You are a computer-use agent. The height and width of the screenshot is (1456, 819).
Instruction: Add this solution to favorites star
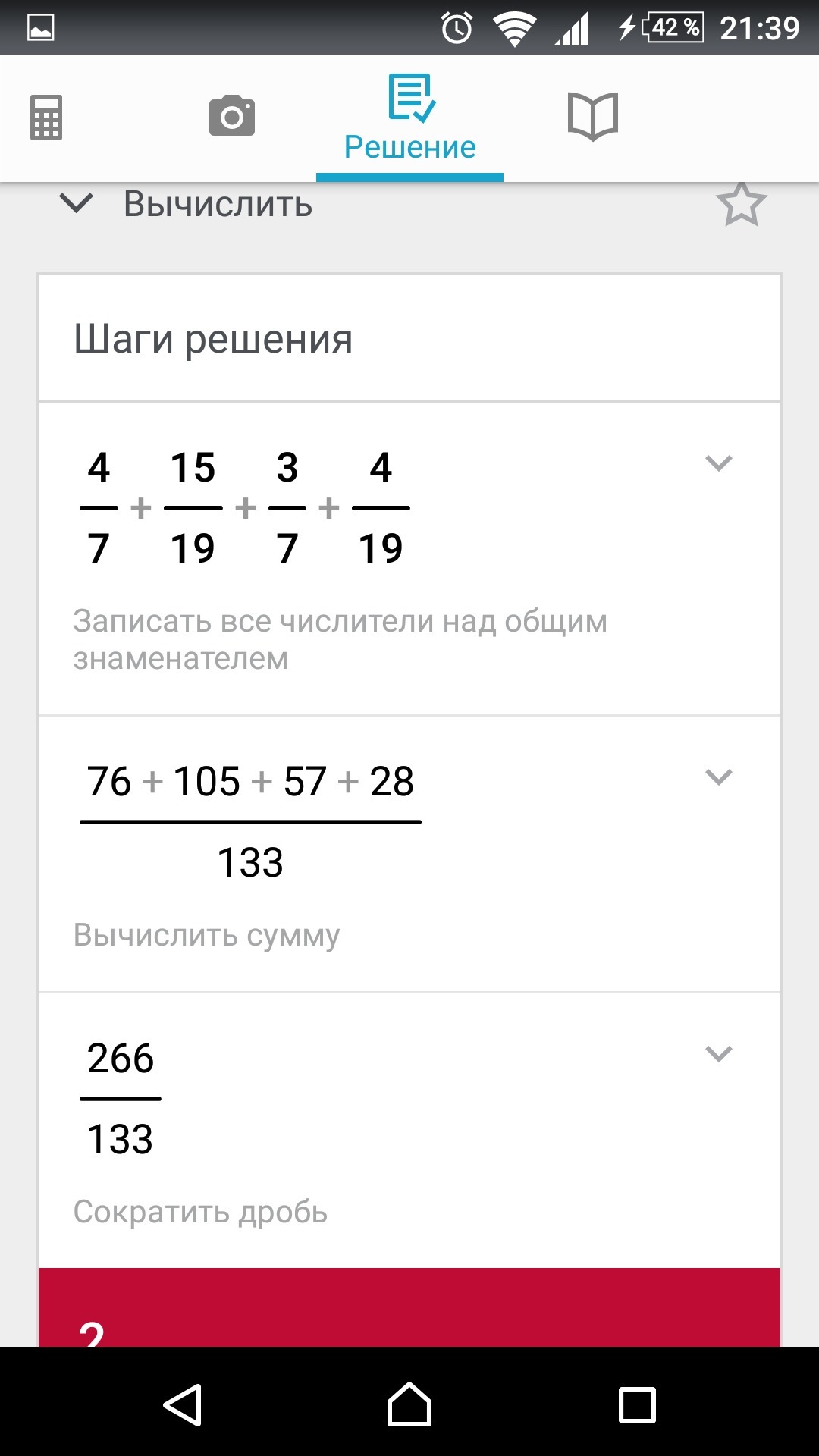point(741,204)
